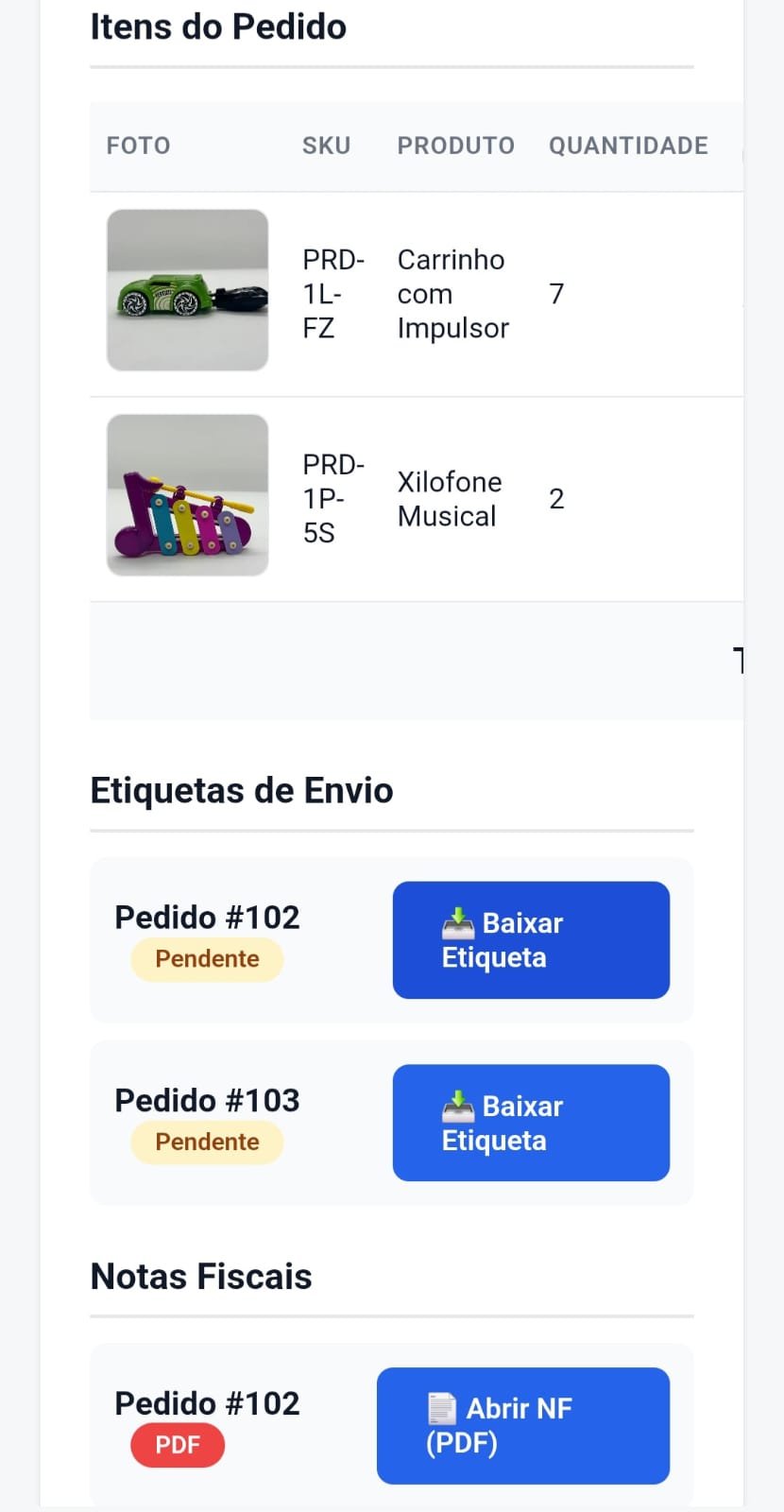Image resolution: width=784 pixels, height=1512 pixels.
Task: Open the invoice PDF for Pedido #102
Action: (x=522, y=1425)
